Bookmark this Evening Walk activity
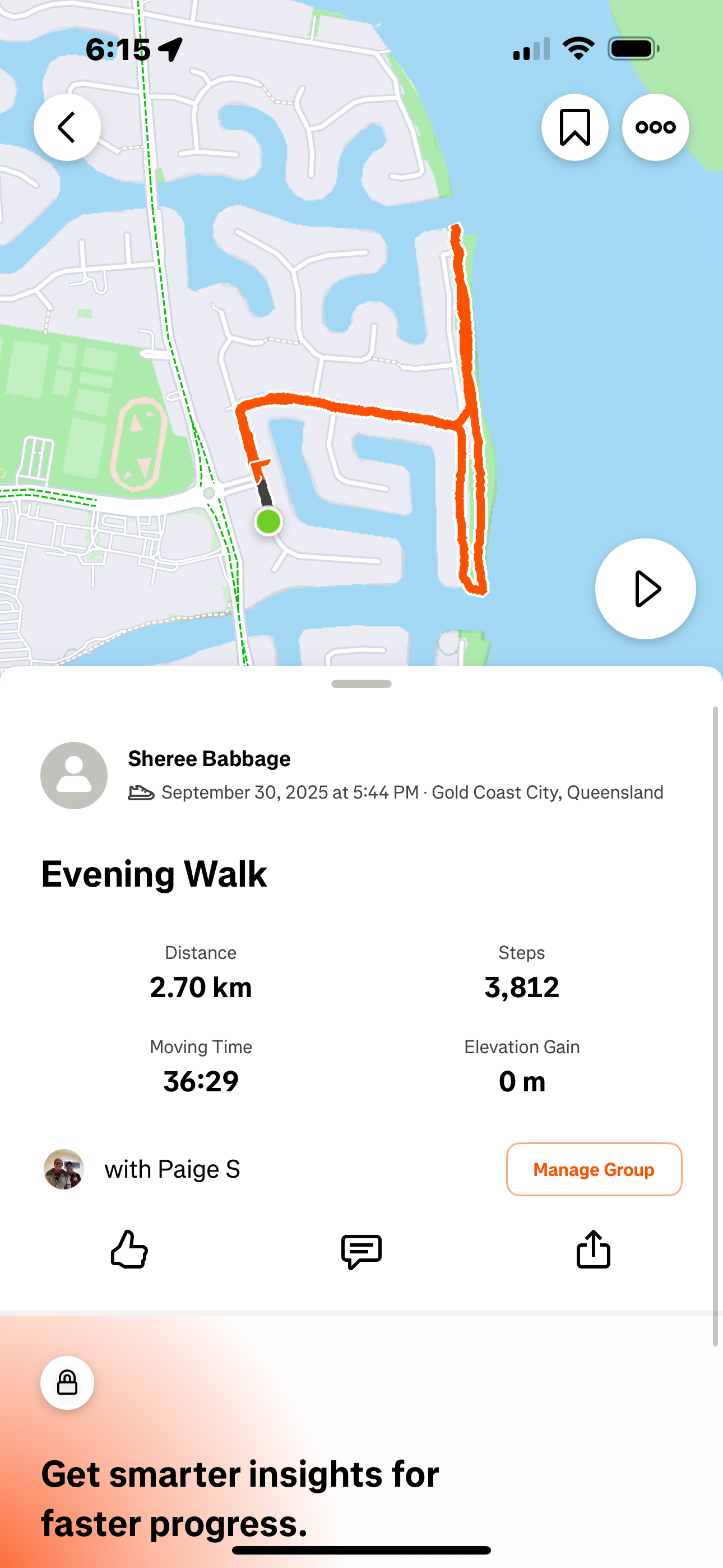Screen dimensions: 723x1568 (574, 127)
